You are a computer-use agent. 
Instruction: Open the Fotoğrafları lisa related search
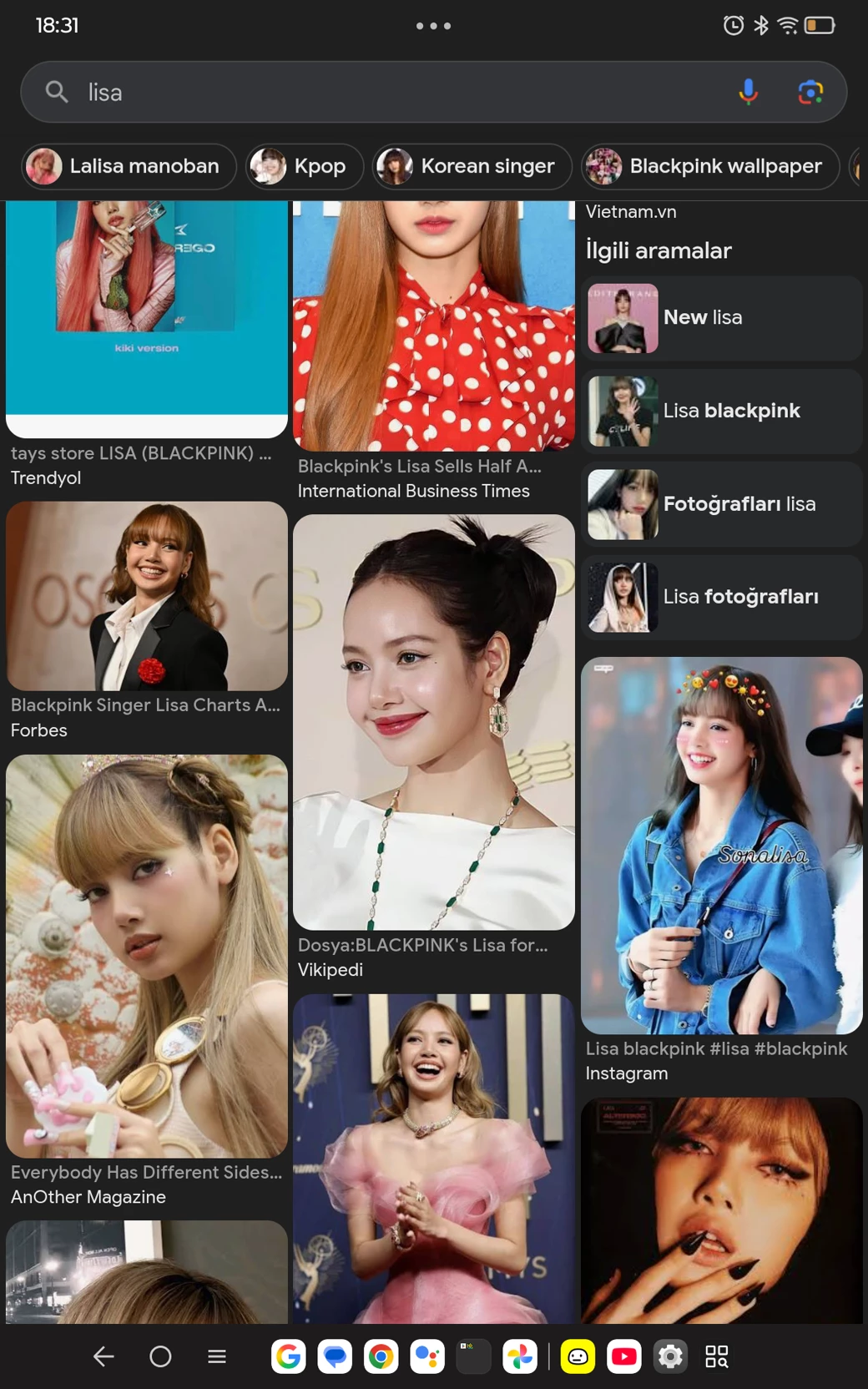click(x=721, y=504)
